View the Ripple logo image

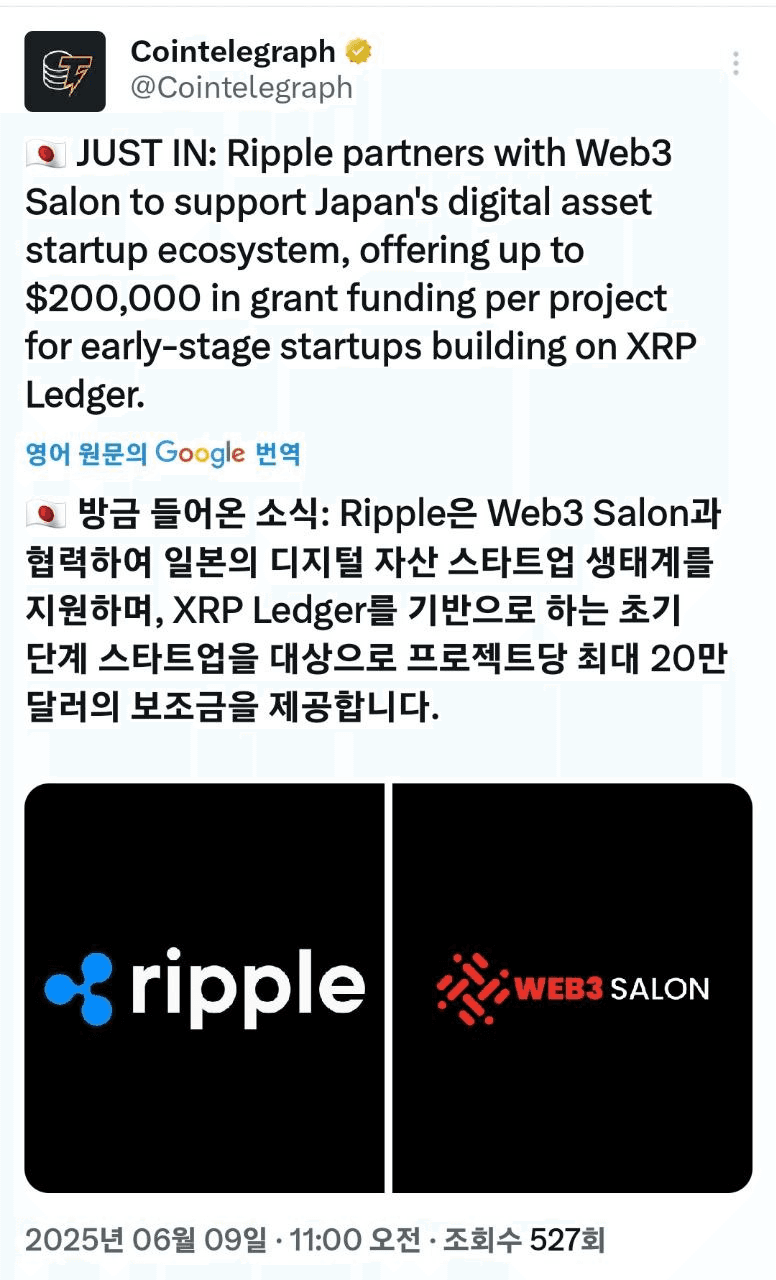(204, 988)
